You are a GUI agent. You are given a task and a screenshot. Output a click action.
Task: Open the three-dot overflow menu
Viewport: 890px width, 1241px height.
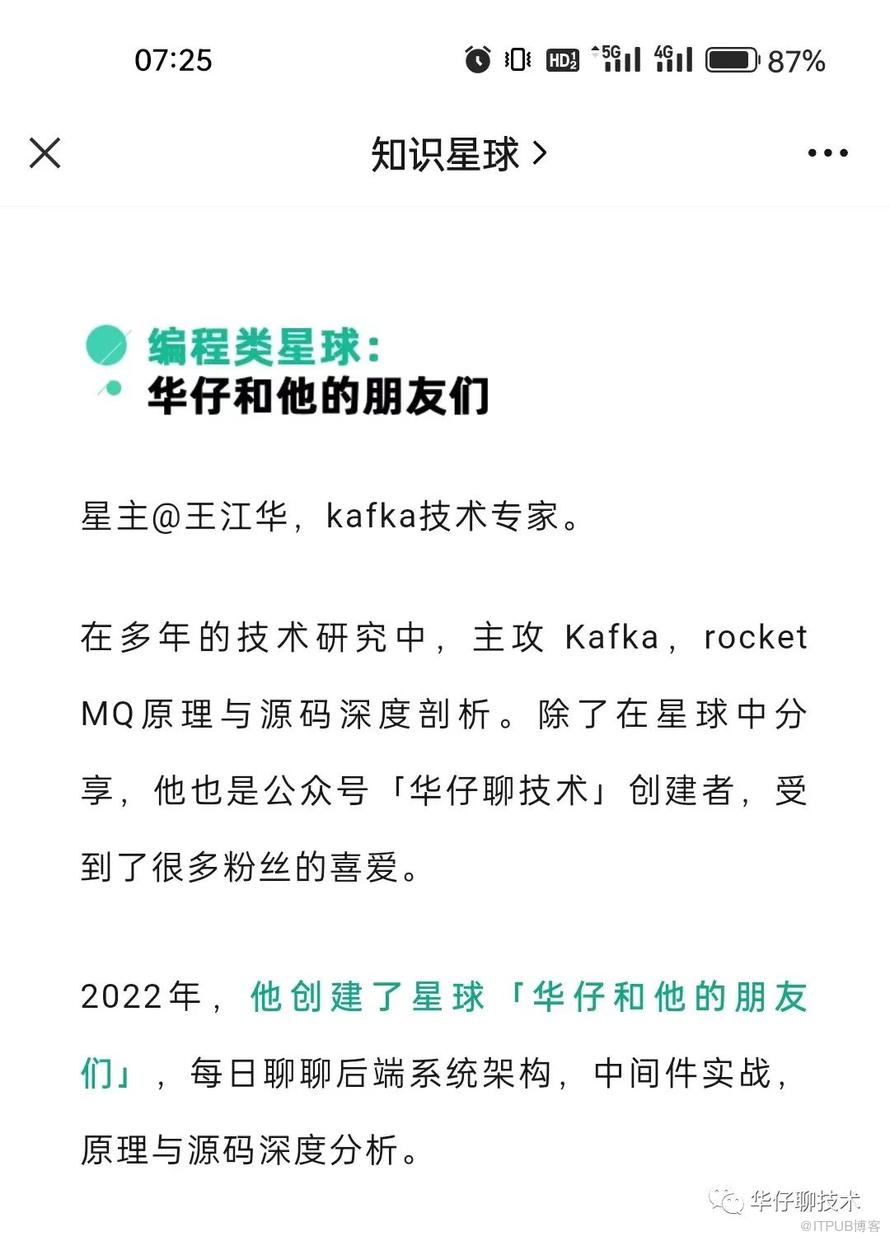click(x=827, y=154)
